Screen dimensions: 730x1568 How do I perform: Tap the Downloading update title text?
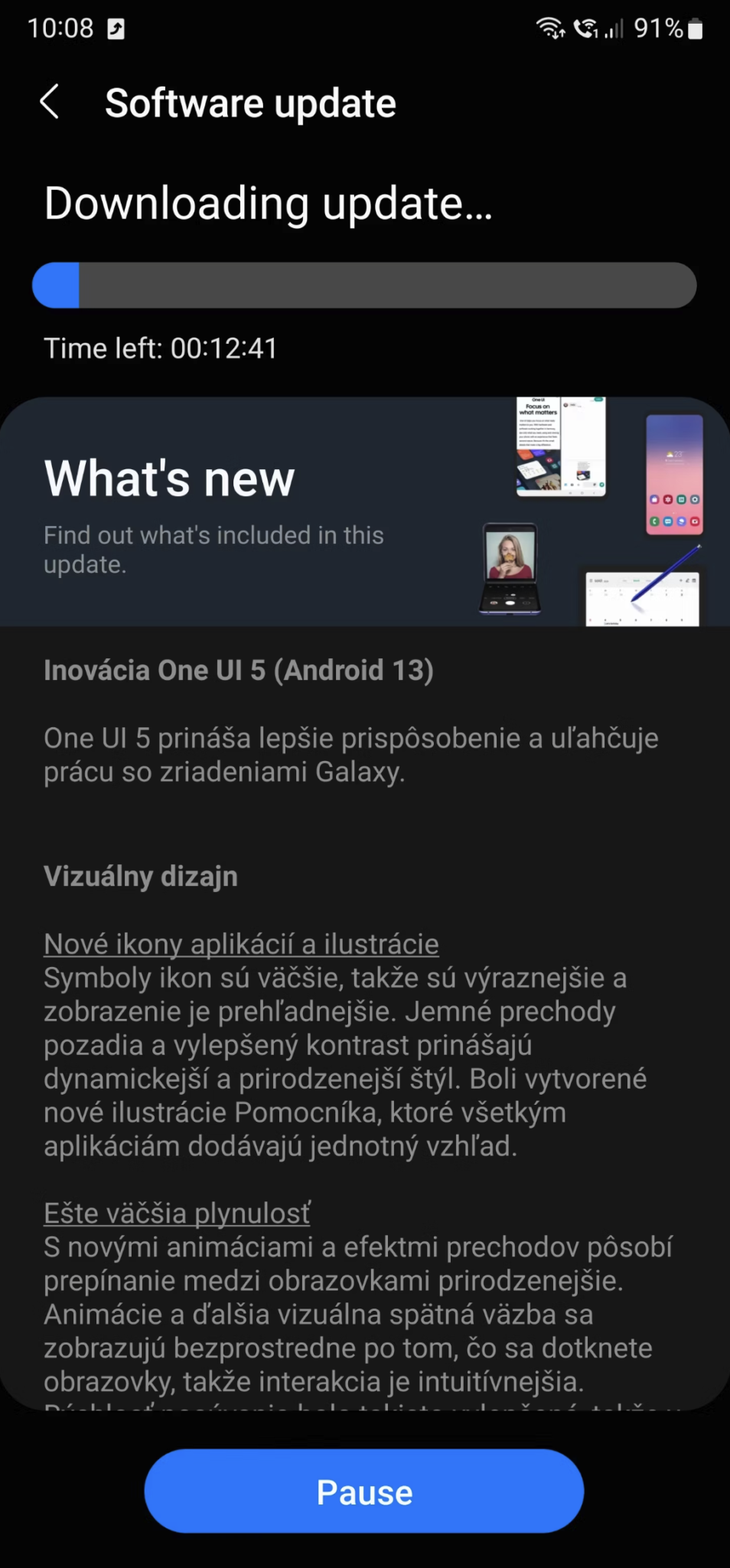click(x=267, y=204)
